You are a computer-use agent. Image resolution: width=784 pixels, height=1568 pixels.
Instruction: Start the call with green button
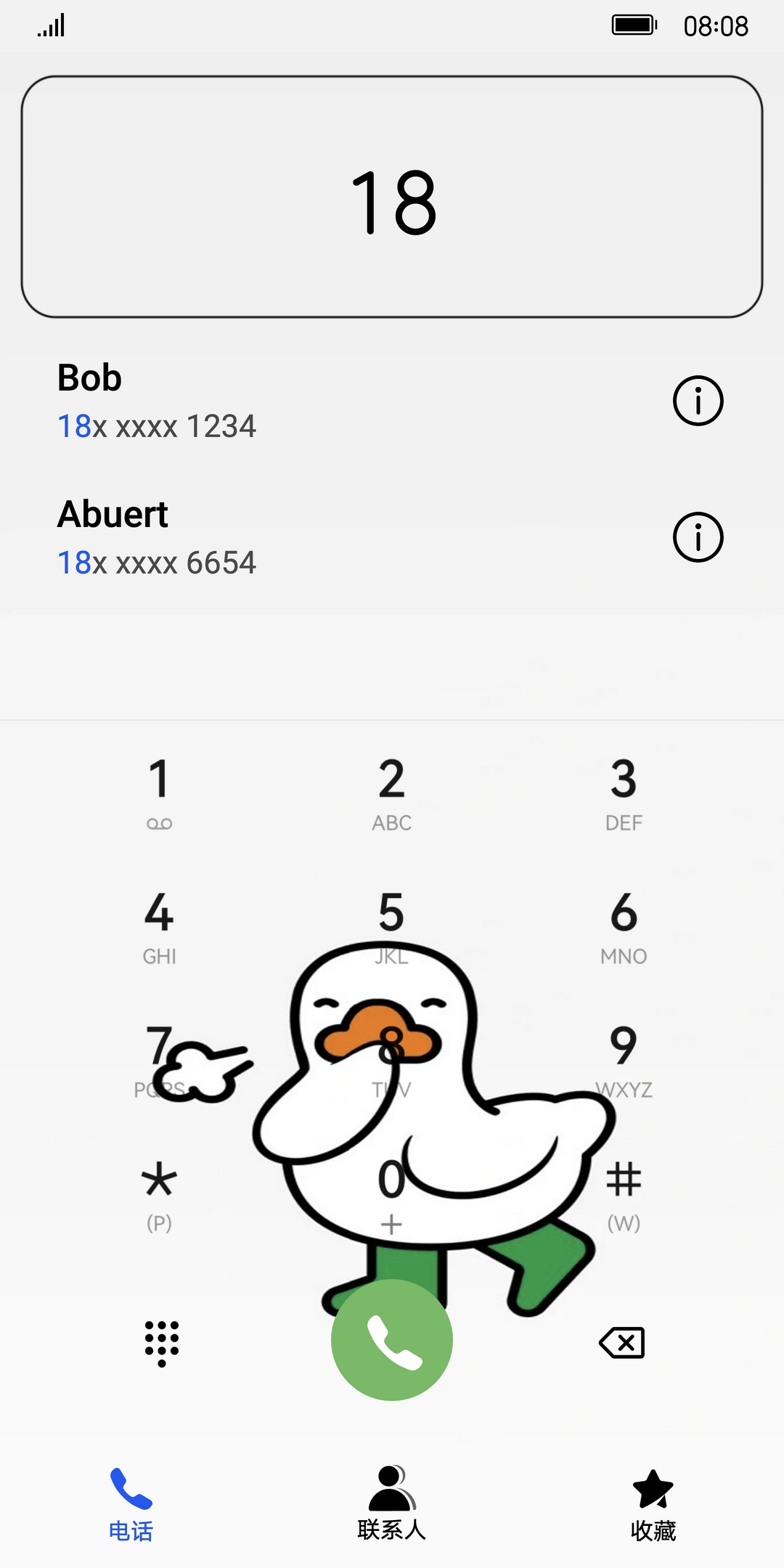point(392,1340)
